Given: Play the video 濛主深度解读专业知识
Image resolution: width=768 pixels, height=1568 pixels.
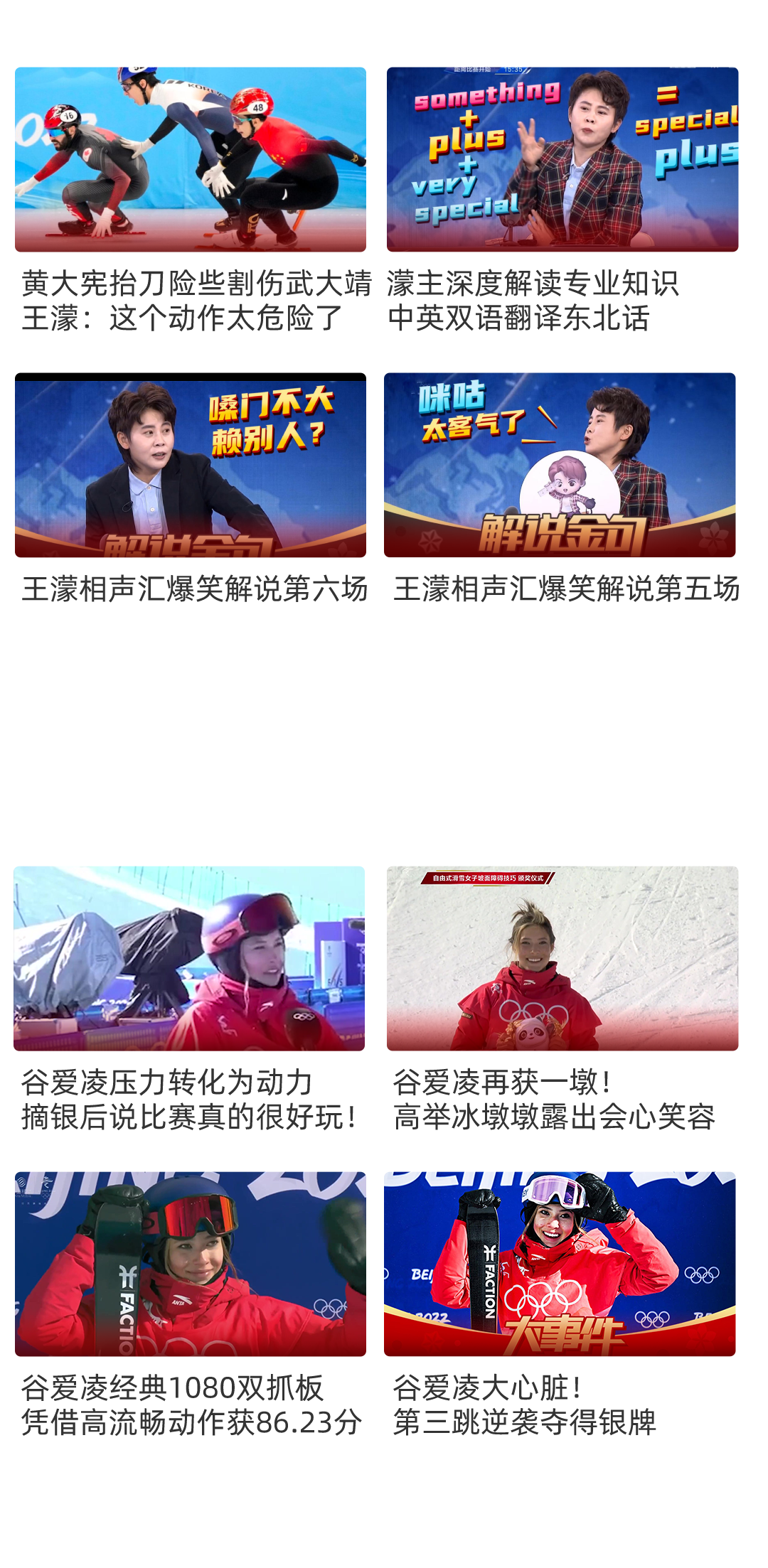Looking at the screenshot, I should coord(562,160).
